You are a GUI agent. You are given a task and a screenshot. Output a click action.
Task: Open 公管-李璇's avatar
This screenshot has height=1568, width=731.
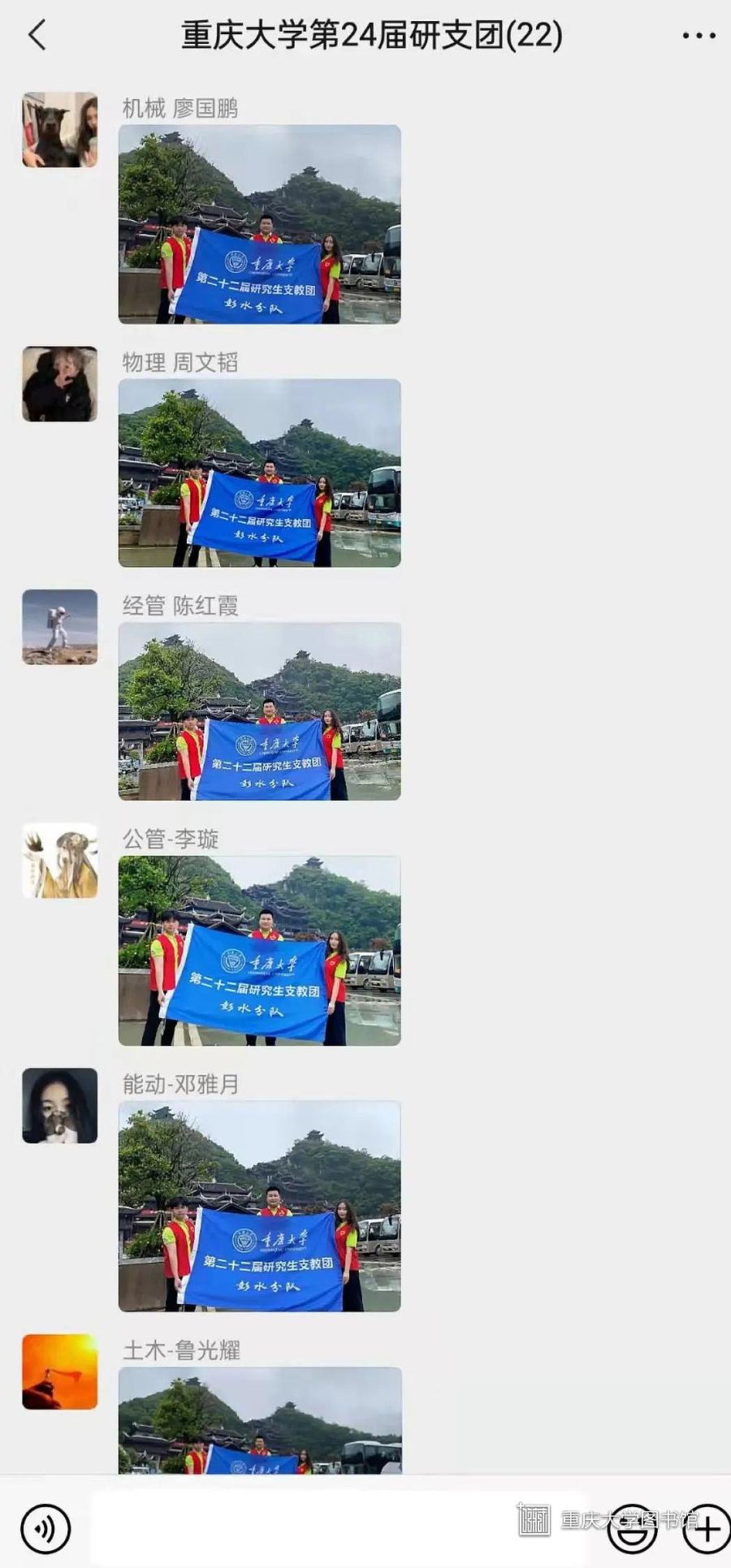(x=60, y=861)
